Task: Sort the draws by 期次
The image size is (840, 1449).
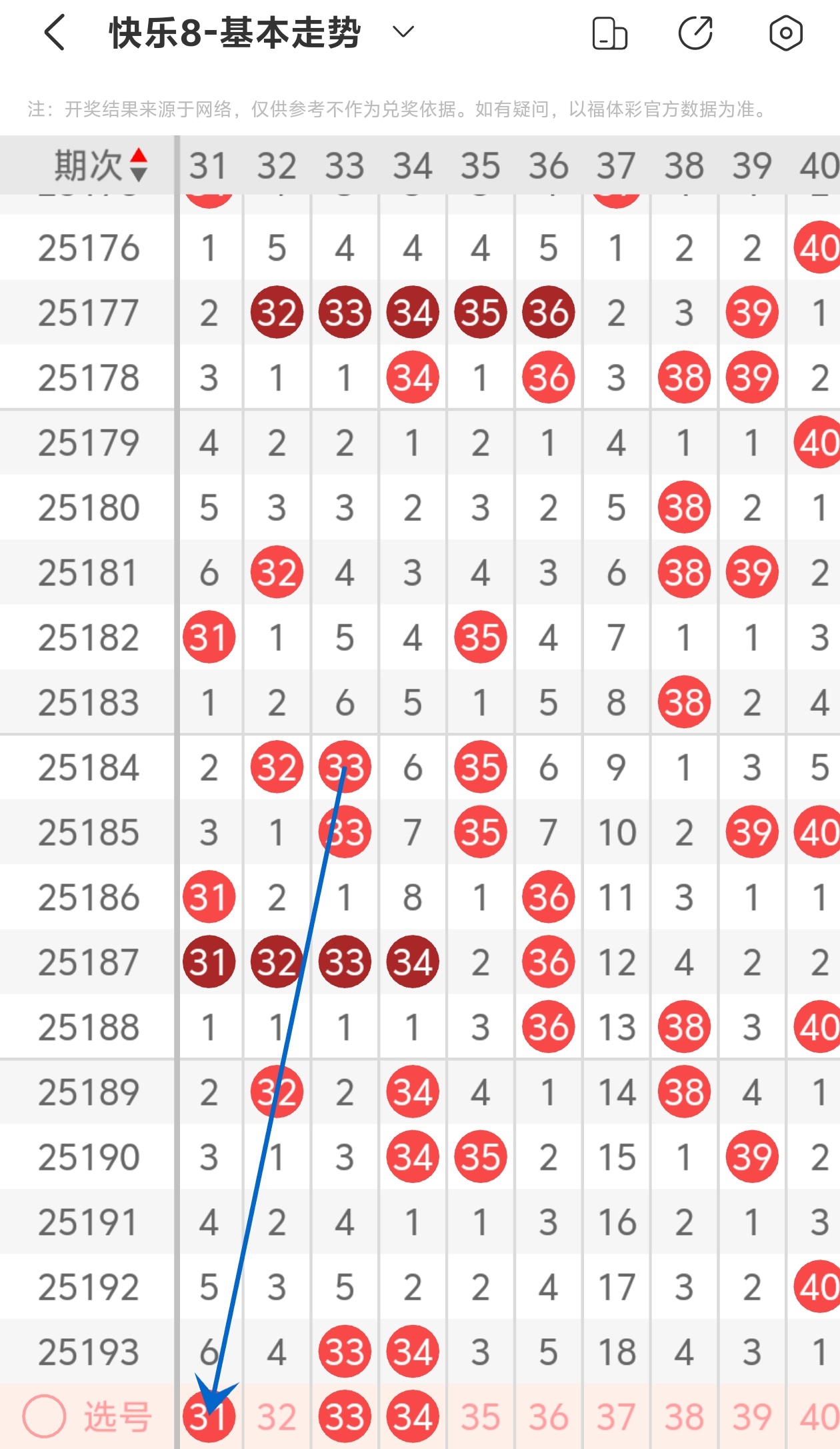Action: [100, 165]
